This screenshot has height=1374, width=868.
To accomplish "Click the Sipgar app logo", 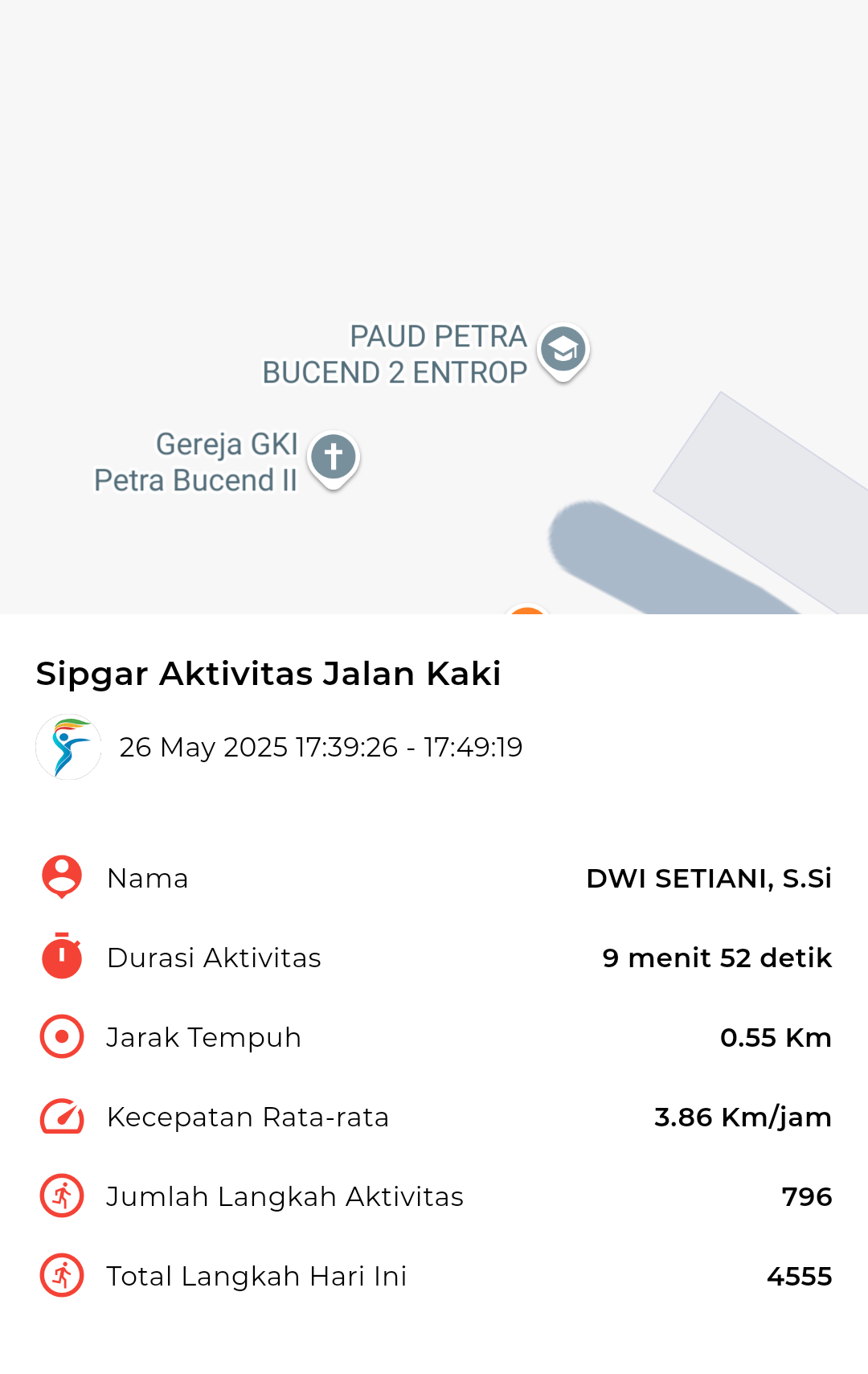I will (68, 746).
